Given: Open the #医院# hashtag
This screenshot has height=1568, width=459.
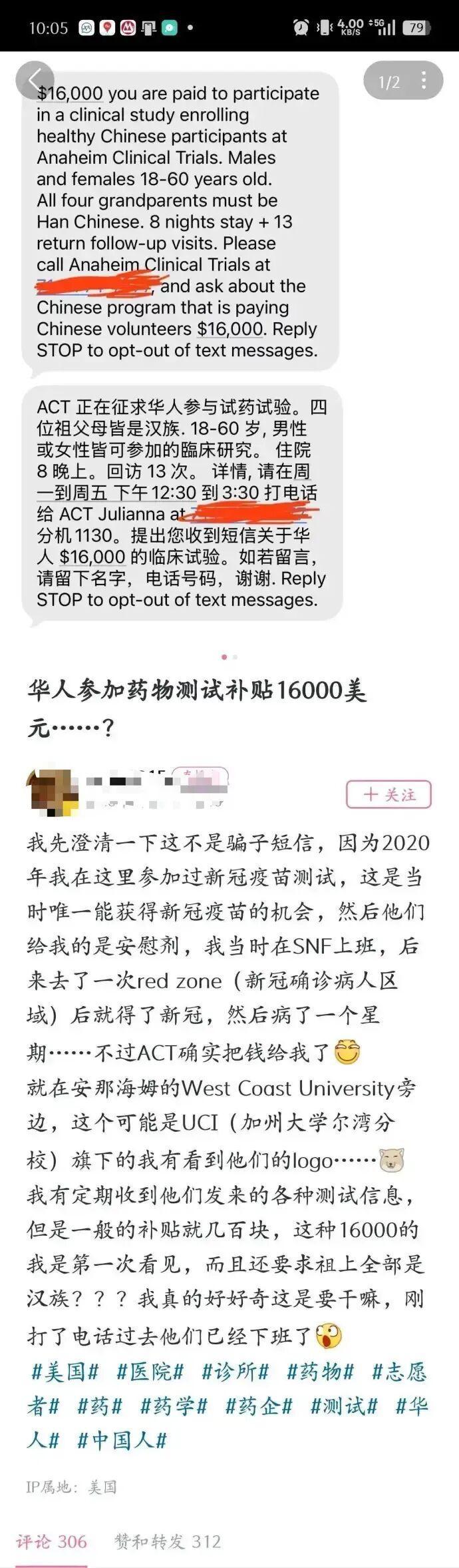Looking at the screenshot, I should (x=150, y=1372).
